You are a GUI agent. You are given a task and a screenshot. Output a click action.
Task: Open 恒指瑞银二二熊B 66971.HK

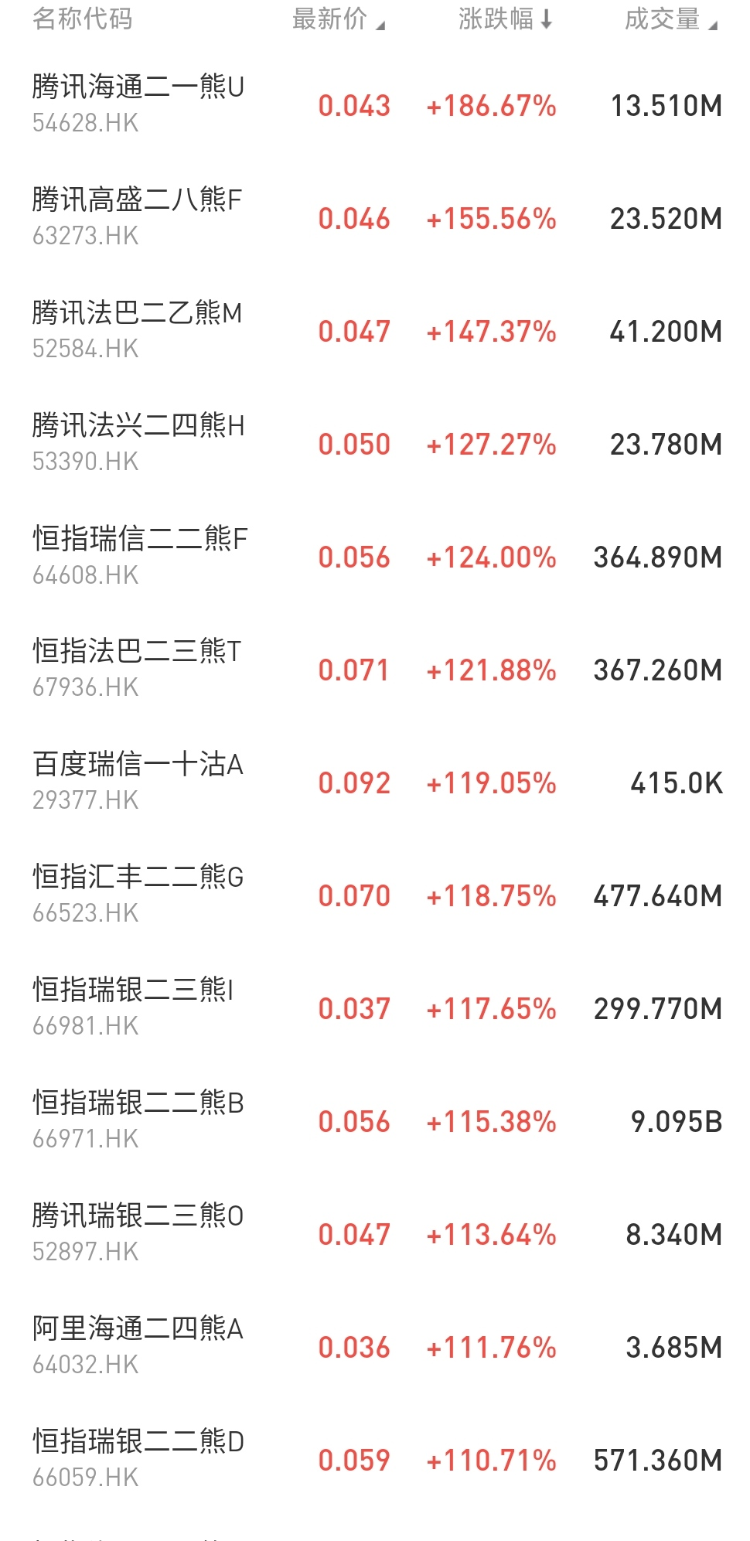375,1121
